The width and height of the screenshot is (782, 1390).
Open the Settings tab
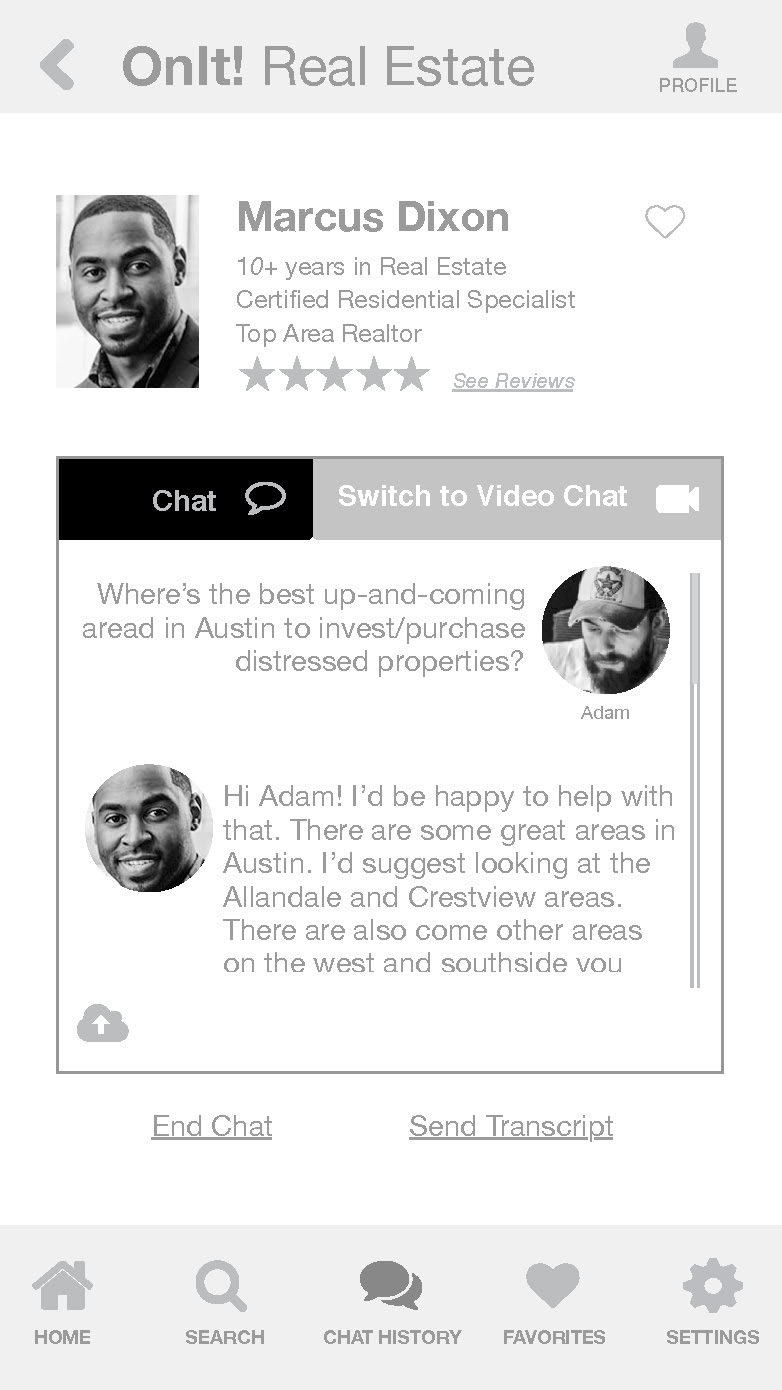(712, 1303)
